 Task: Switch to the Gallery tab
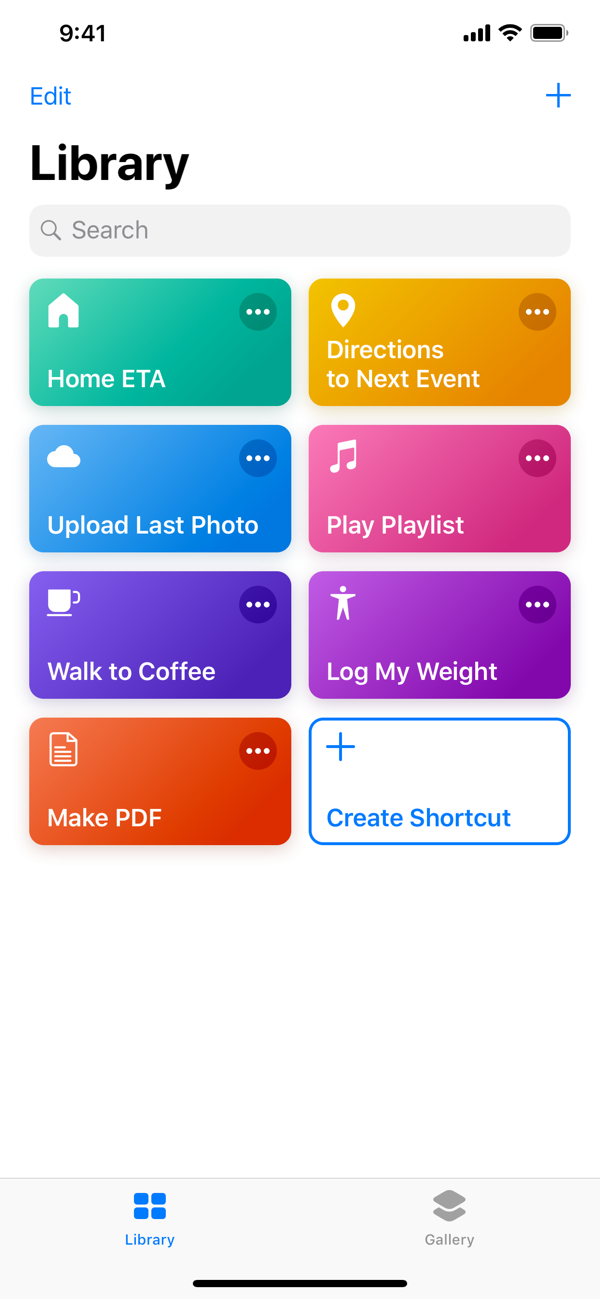coord(449,1217)
